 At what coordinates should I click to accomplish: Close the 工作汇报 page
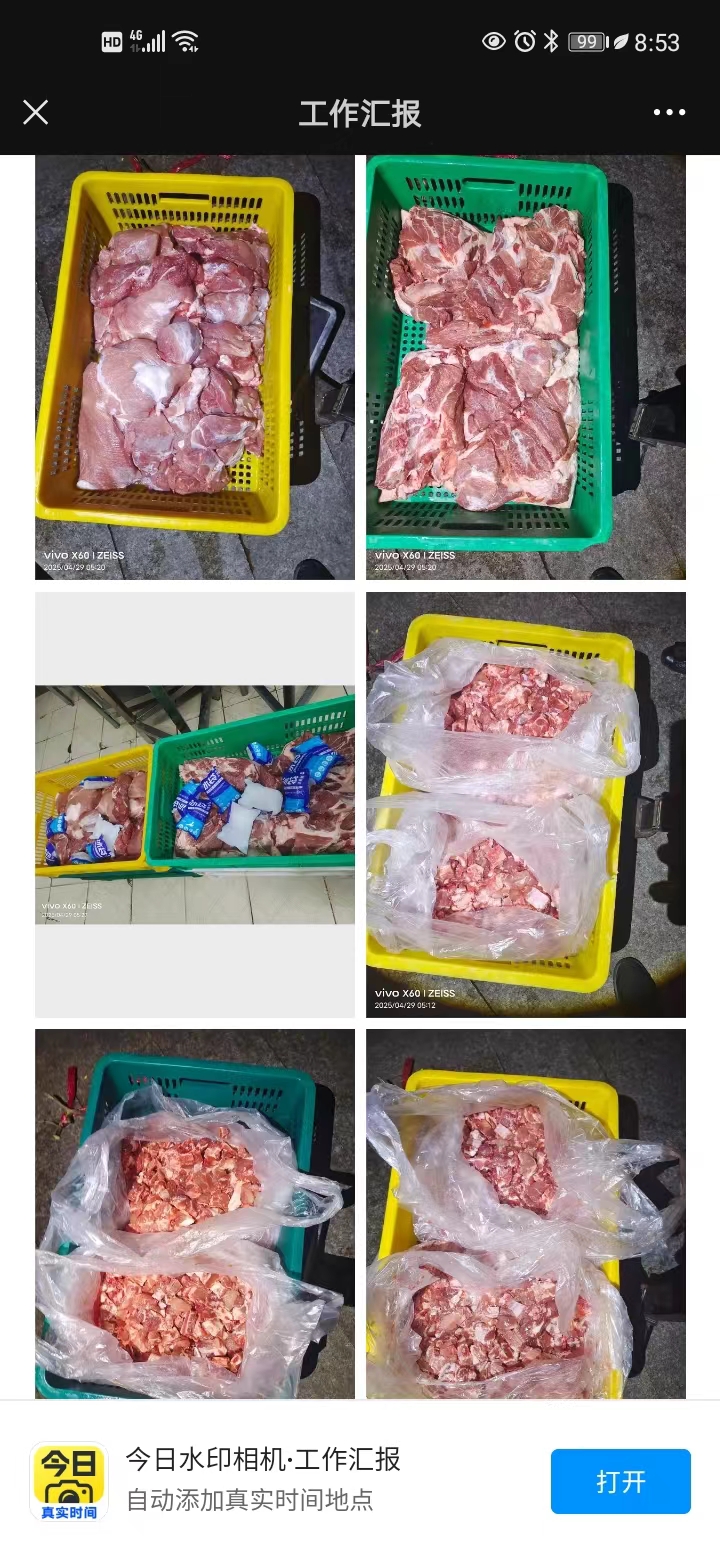(x=36, y=112)
